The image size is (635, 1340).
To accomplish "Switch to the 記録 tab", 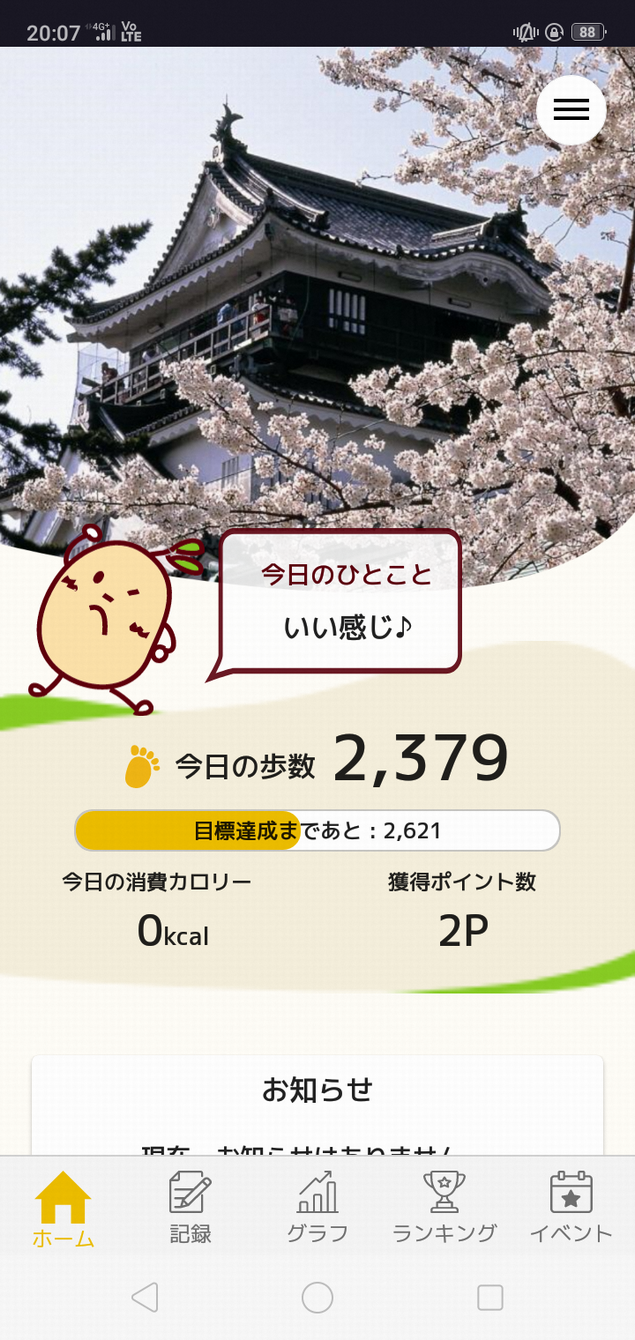I will [x=190, y=1209].
